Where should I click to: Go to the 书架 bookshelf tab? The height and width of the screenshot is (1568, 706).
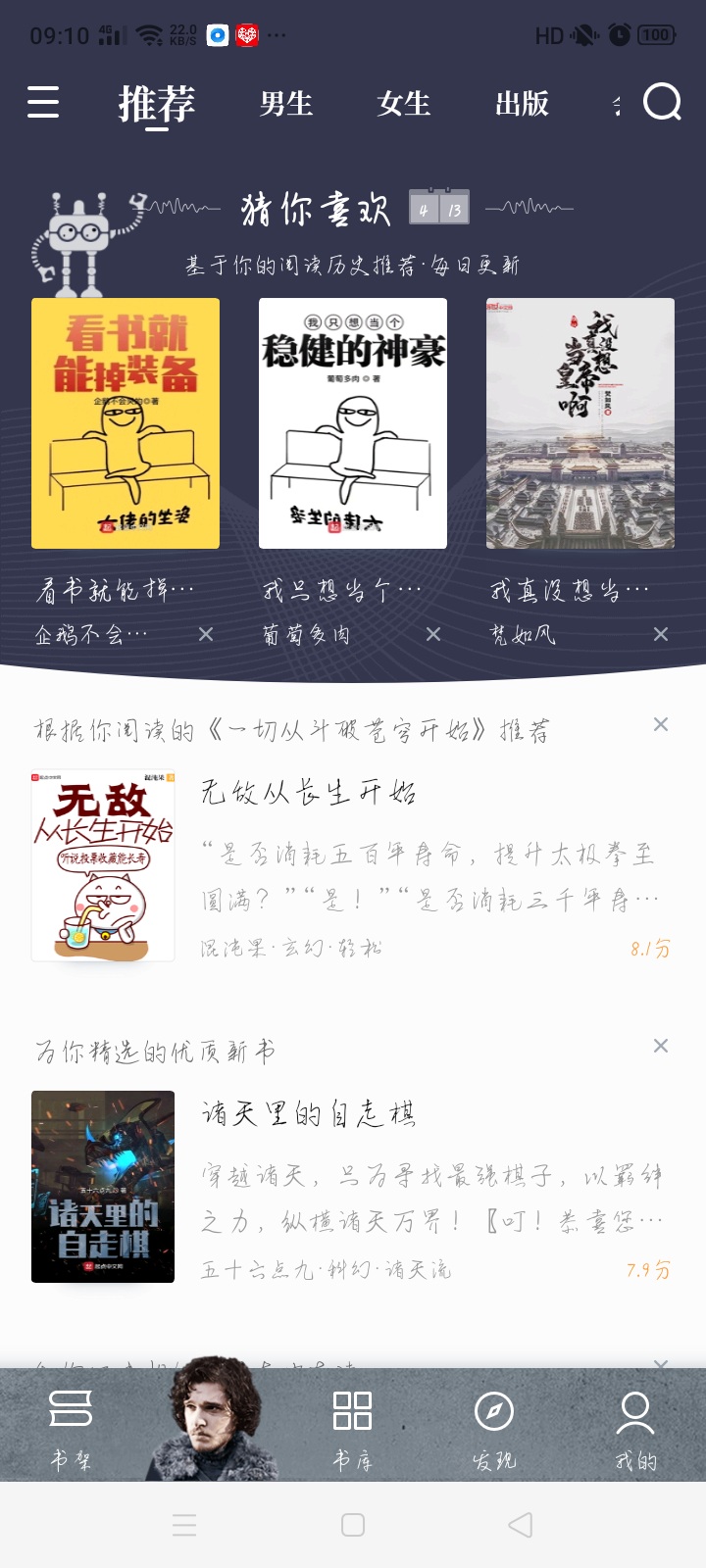click(x=71, y=1429)
